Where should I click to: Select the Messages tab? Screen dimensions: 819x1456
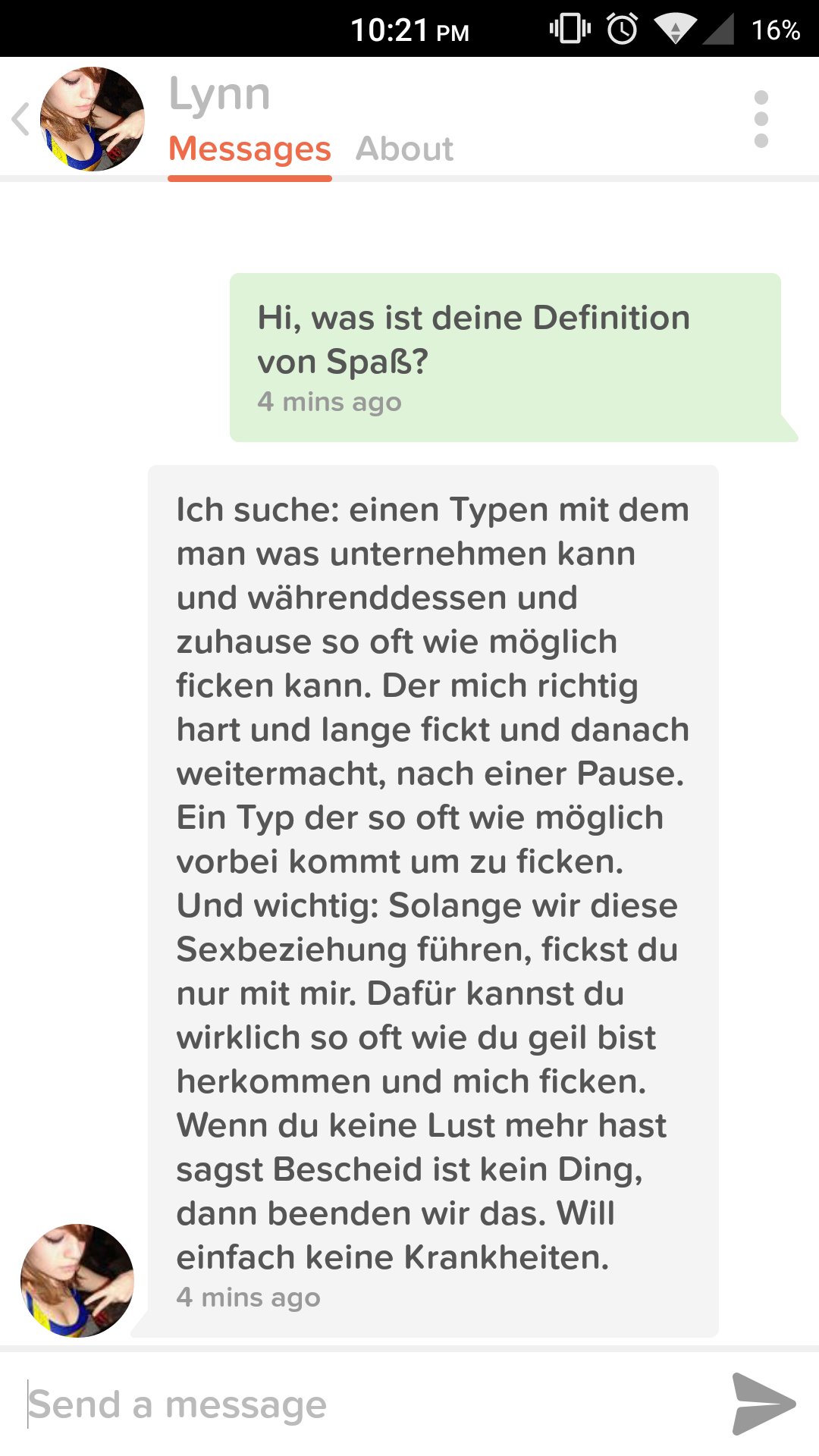pos(249,149)
